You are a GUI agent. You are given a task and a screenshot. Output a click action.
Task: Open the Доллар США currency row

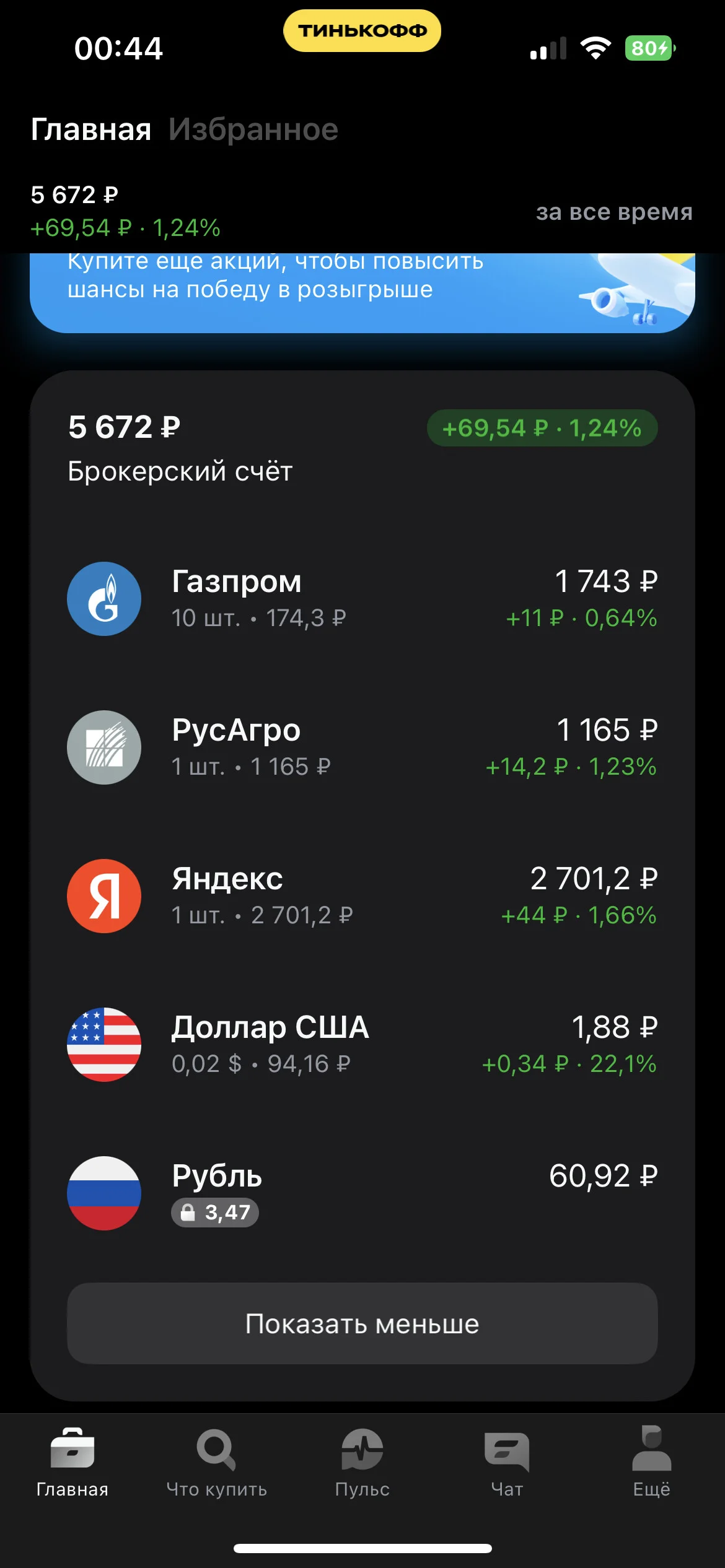pos(362,1045)
